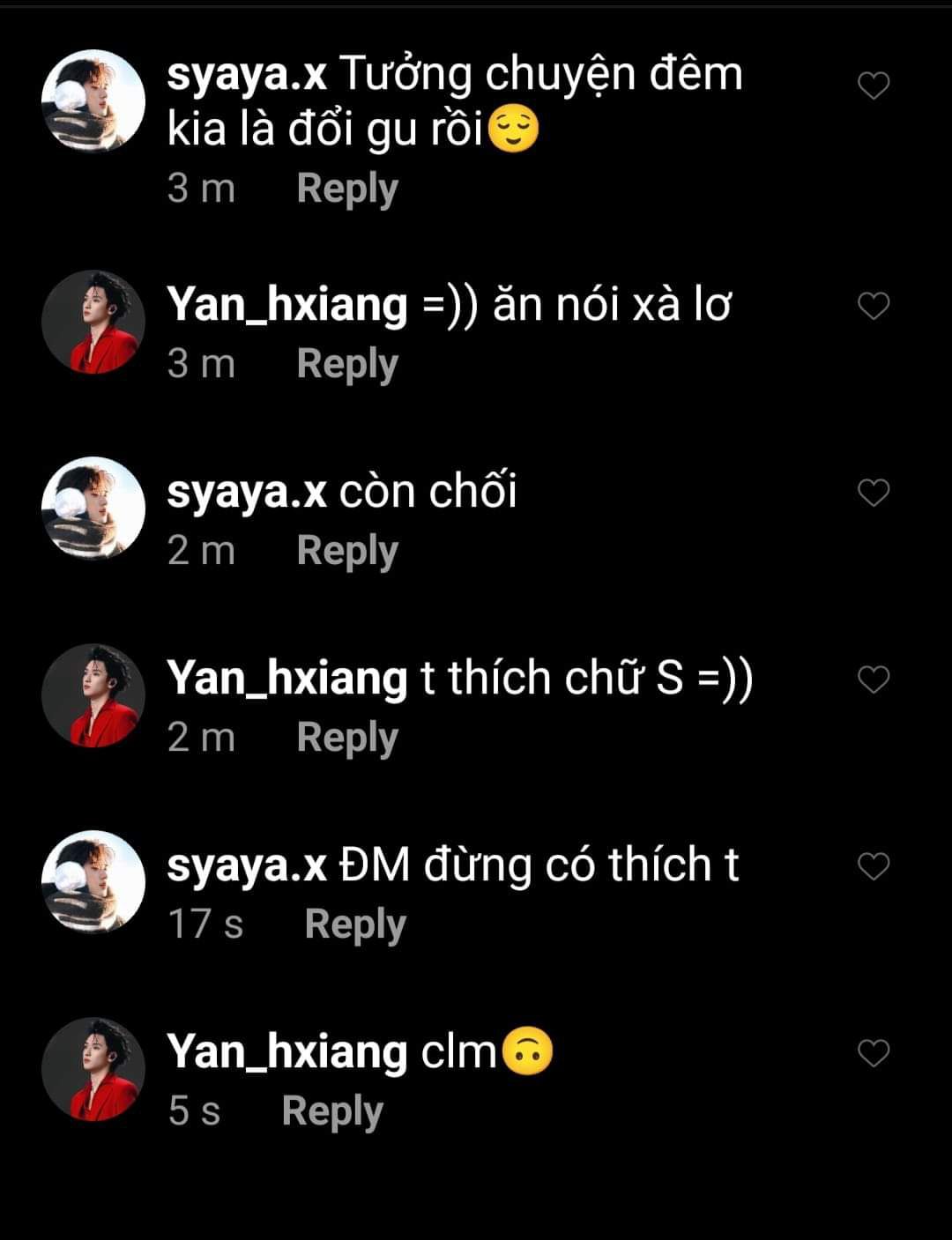Viewport: 952px width, 1240px height.
Task: Reply to syaya.x's "đừng có thích t" comment
Action: coord(354,924)
